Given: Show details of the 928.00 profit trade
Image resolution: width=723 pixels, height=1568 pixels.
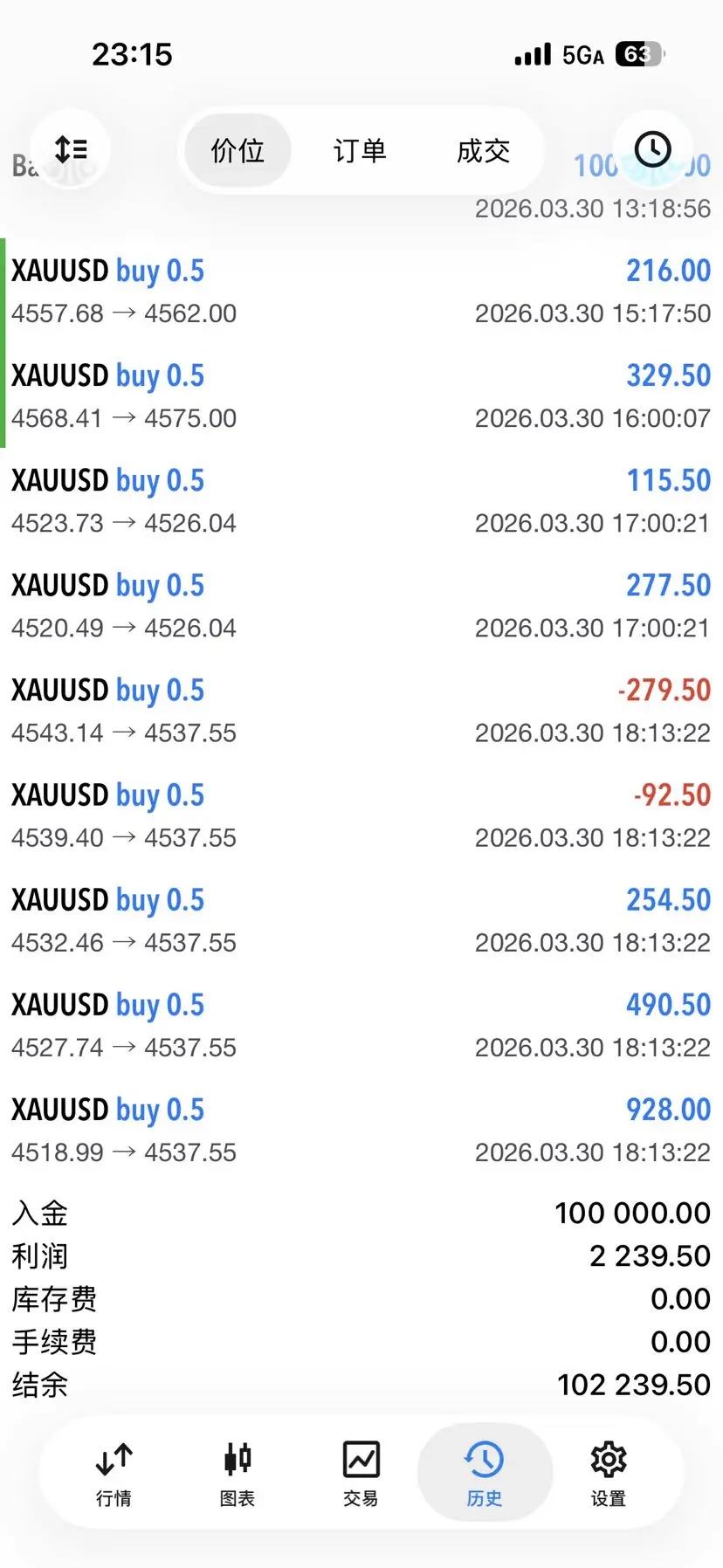Looking at the screenshot, I should tap(361, 1129).
